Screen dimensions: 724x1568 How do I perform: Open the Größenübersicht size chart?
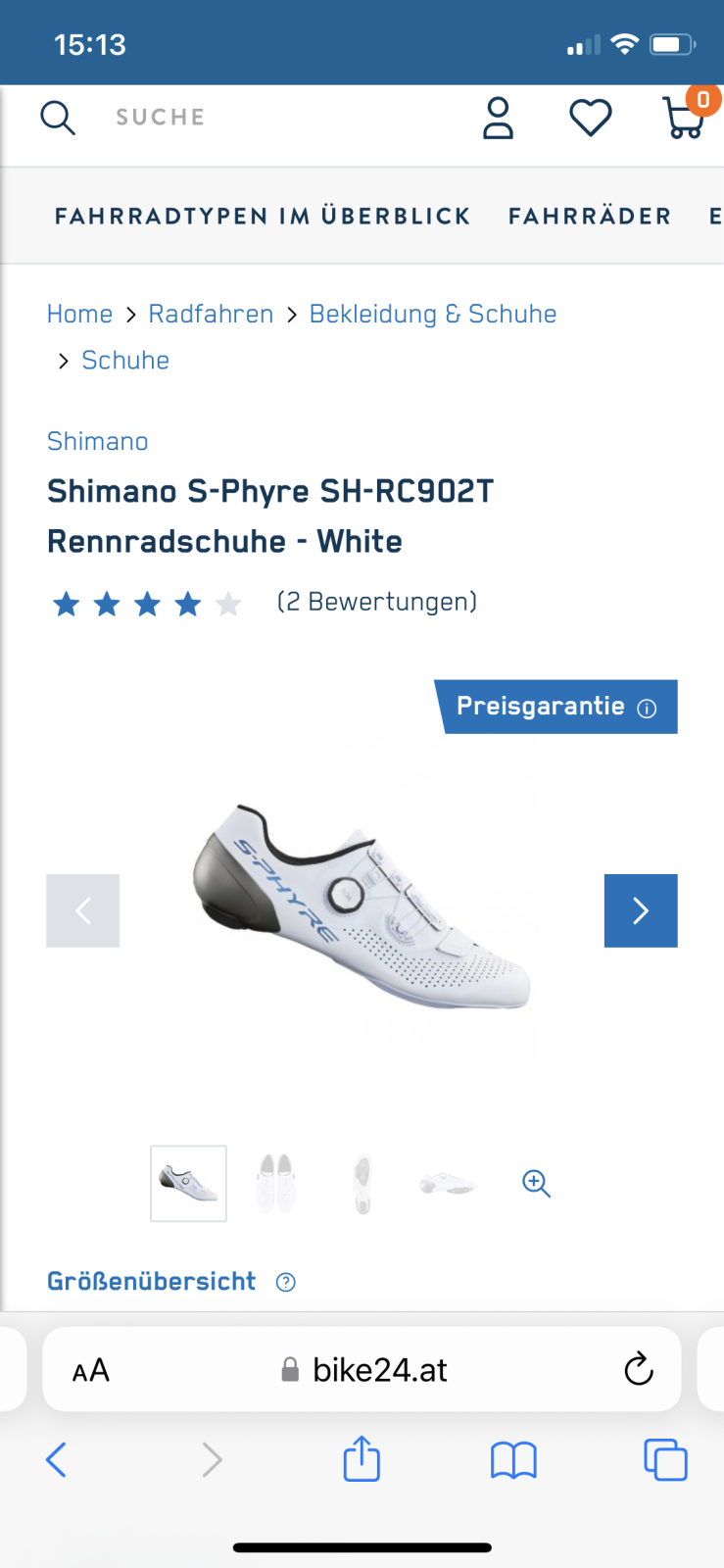[152, 1282]
